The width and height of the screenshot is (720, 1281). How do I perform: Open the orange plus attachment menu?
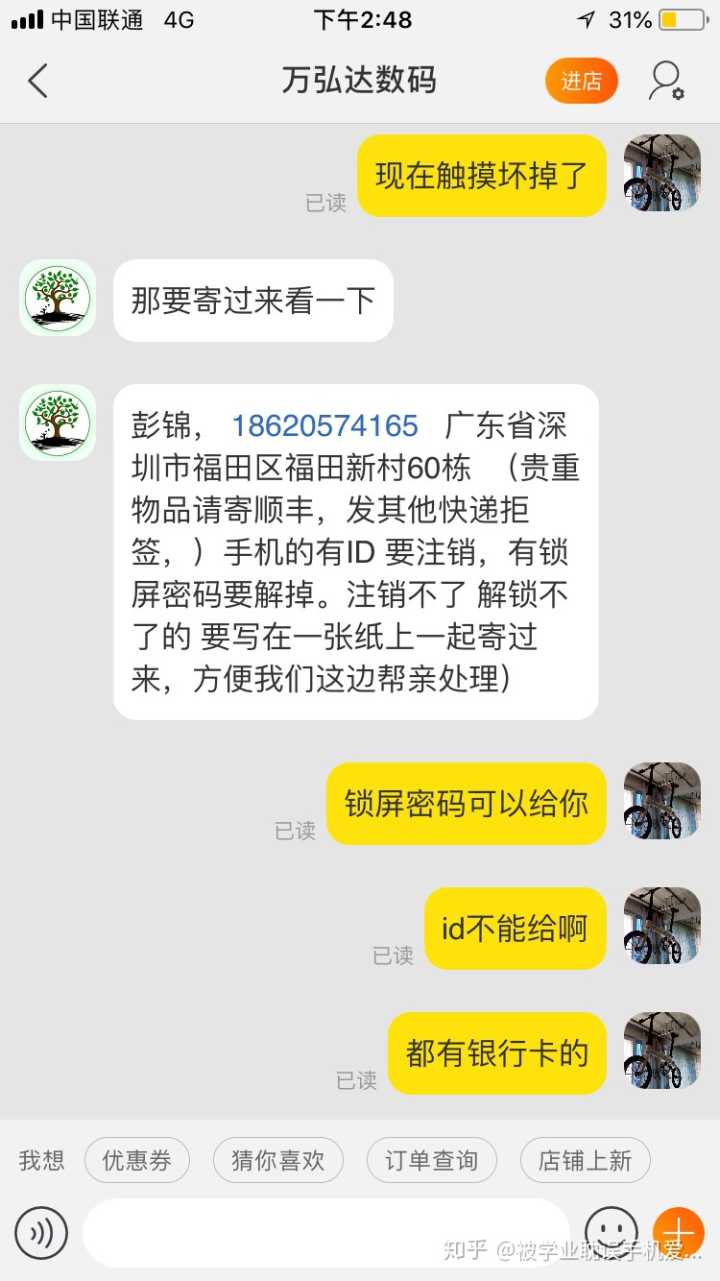click(679, 1230)
